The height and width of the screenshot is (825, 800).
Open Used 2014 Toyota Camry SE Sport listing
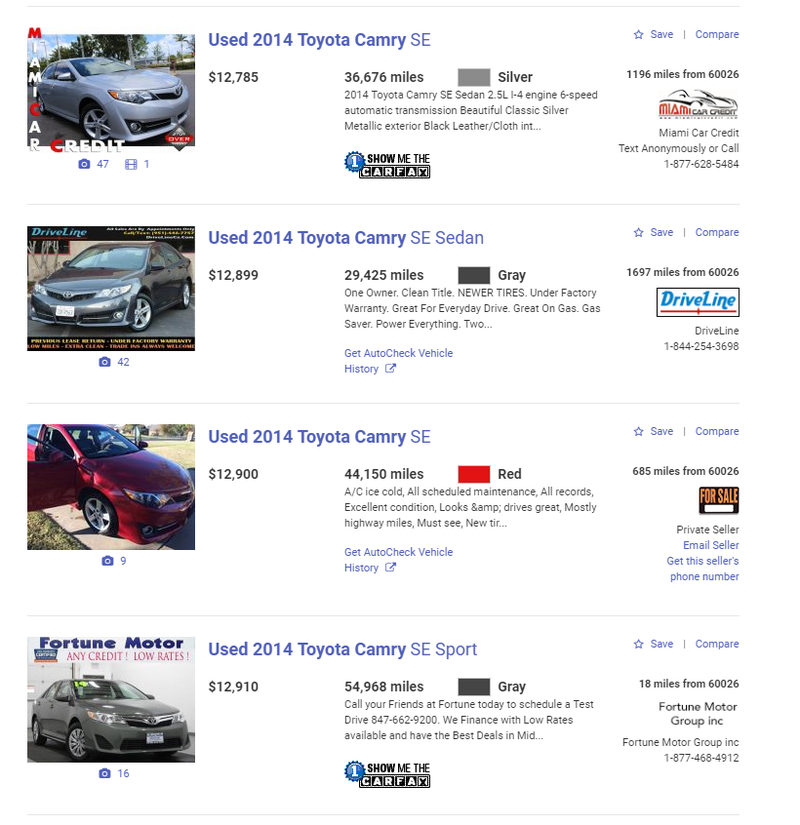[342, 650]
